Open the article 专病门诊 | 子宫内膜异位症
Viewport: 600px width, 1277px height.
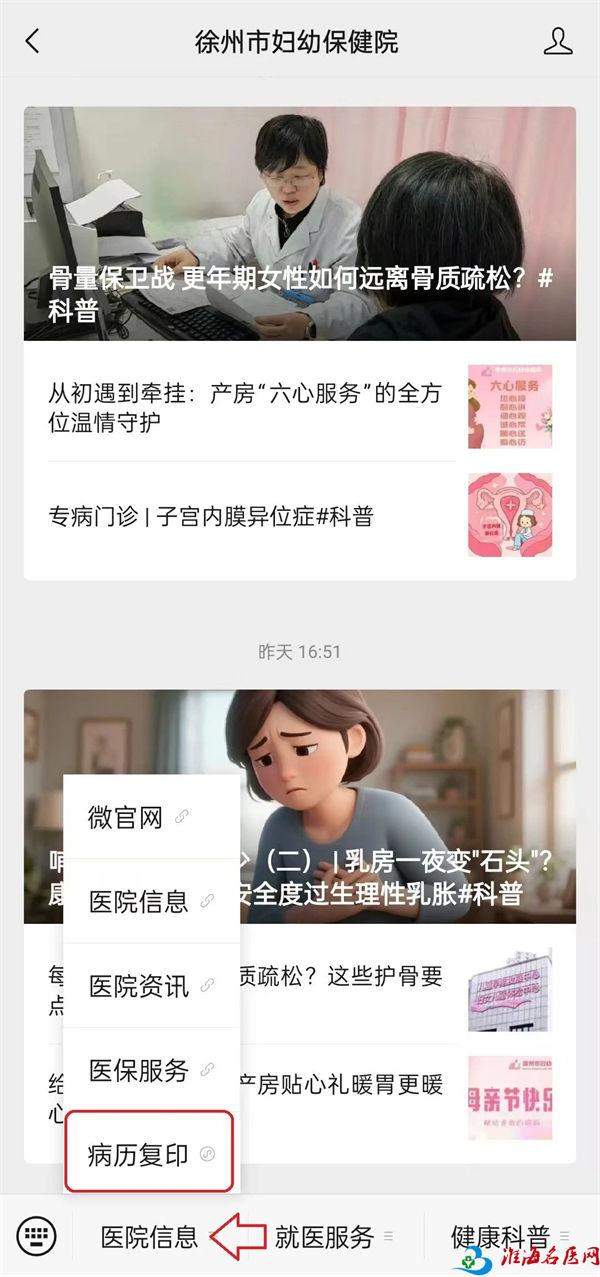pos(212,517)
